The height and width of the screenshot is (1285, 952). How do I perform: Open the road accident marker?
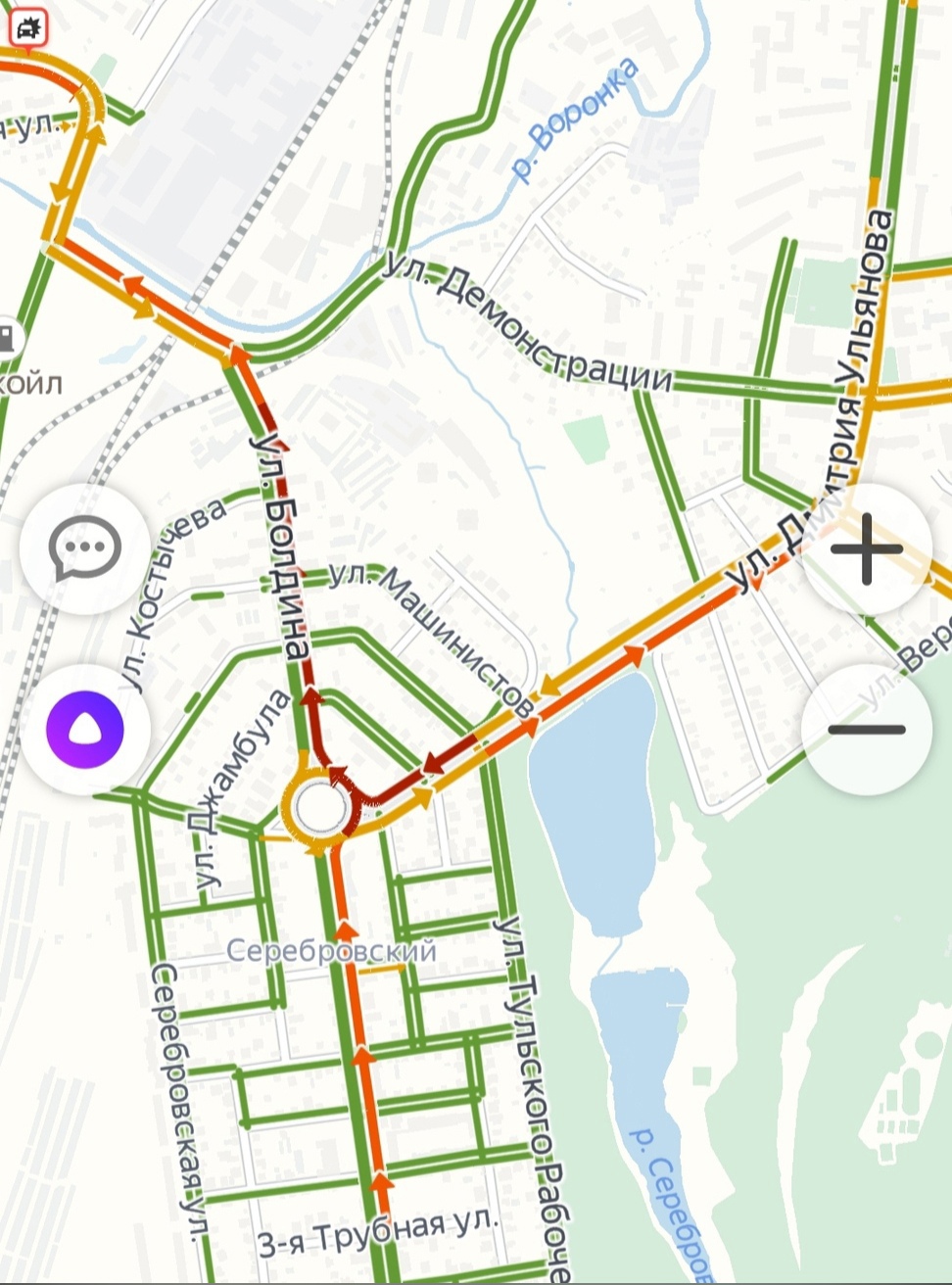pos(27,26)
